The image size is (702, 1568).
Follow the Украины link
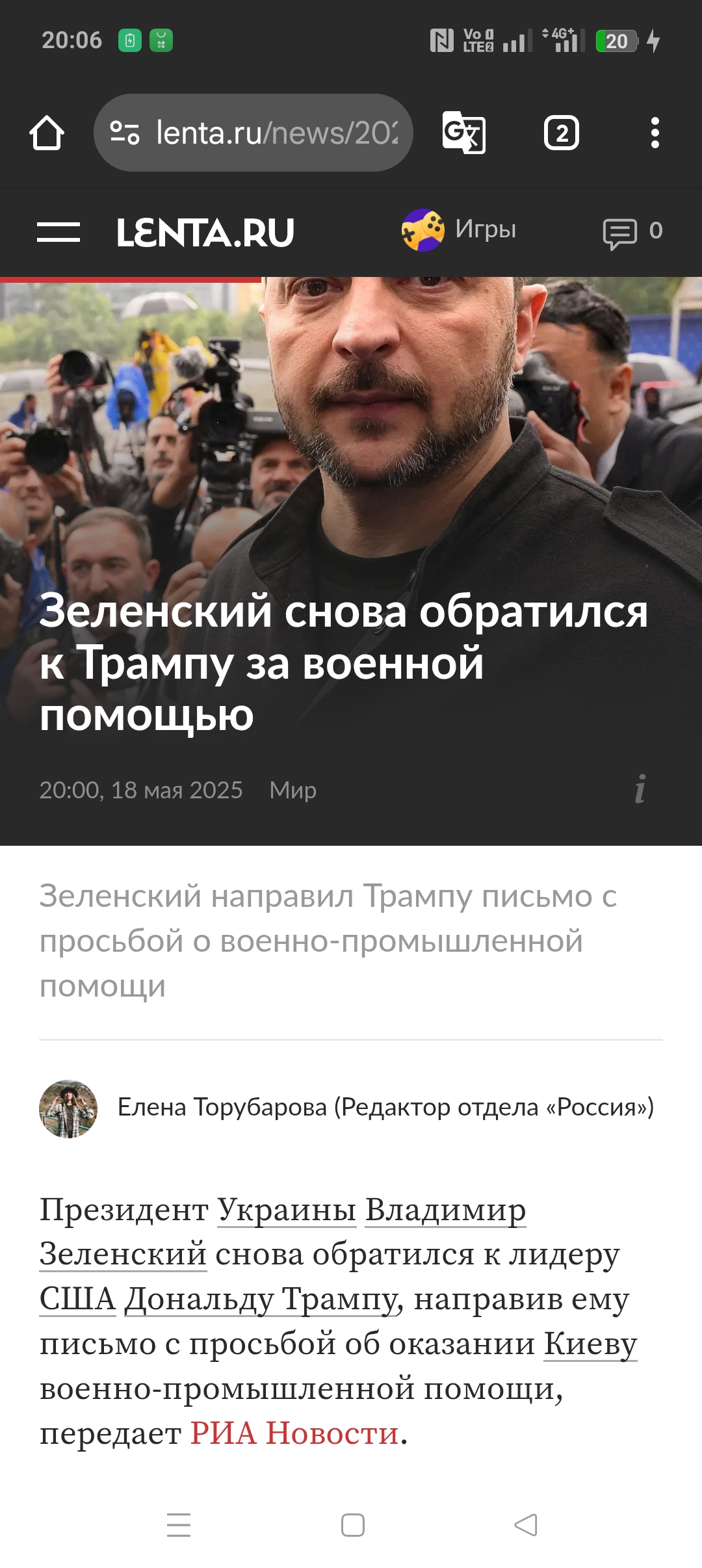click(287, 1210)
